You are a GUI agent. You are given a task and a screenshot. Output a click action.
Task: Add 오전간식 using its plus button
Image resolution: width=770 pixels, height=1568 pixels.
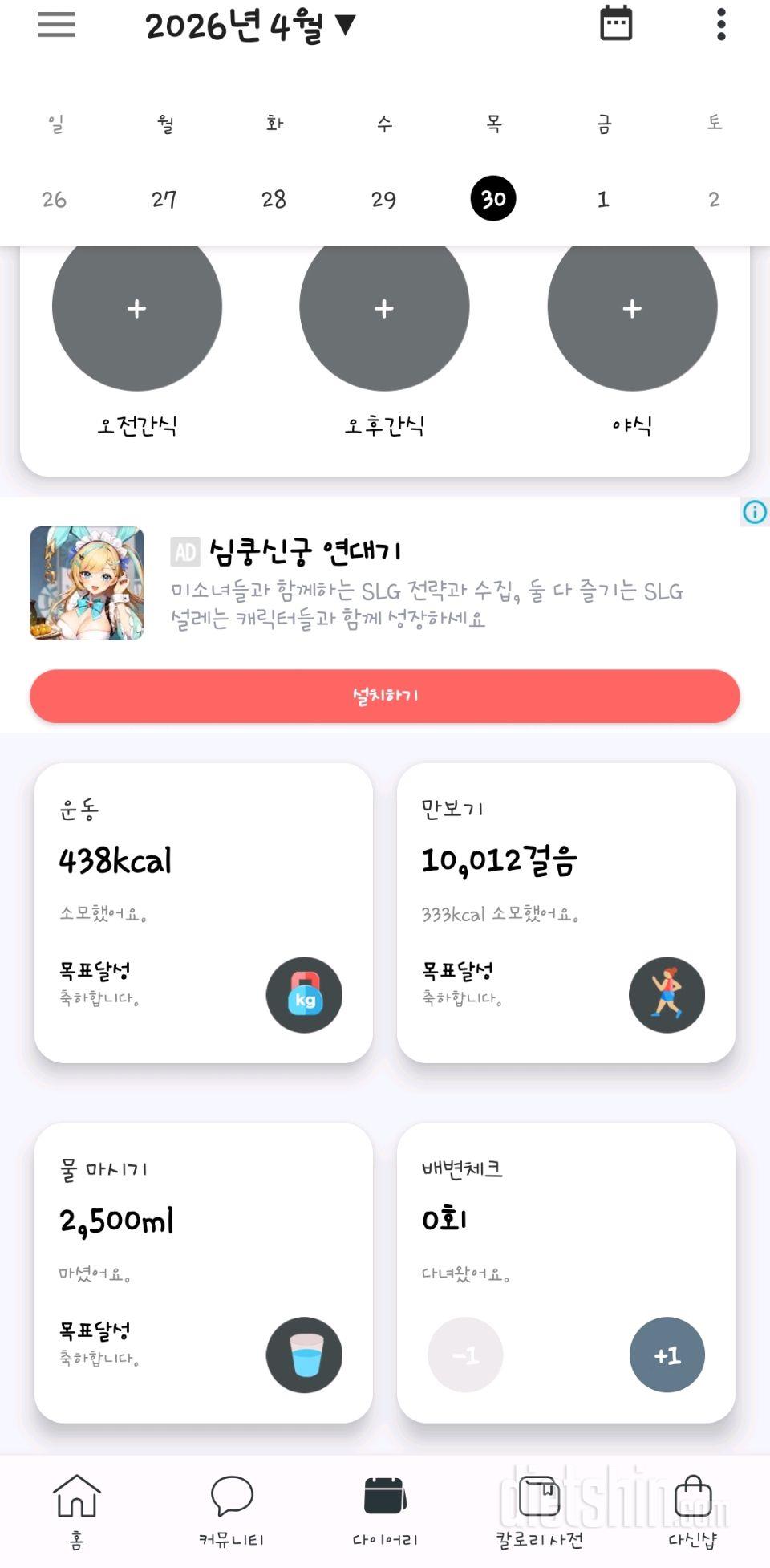[x=136, y=307]
